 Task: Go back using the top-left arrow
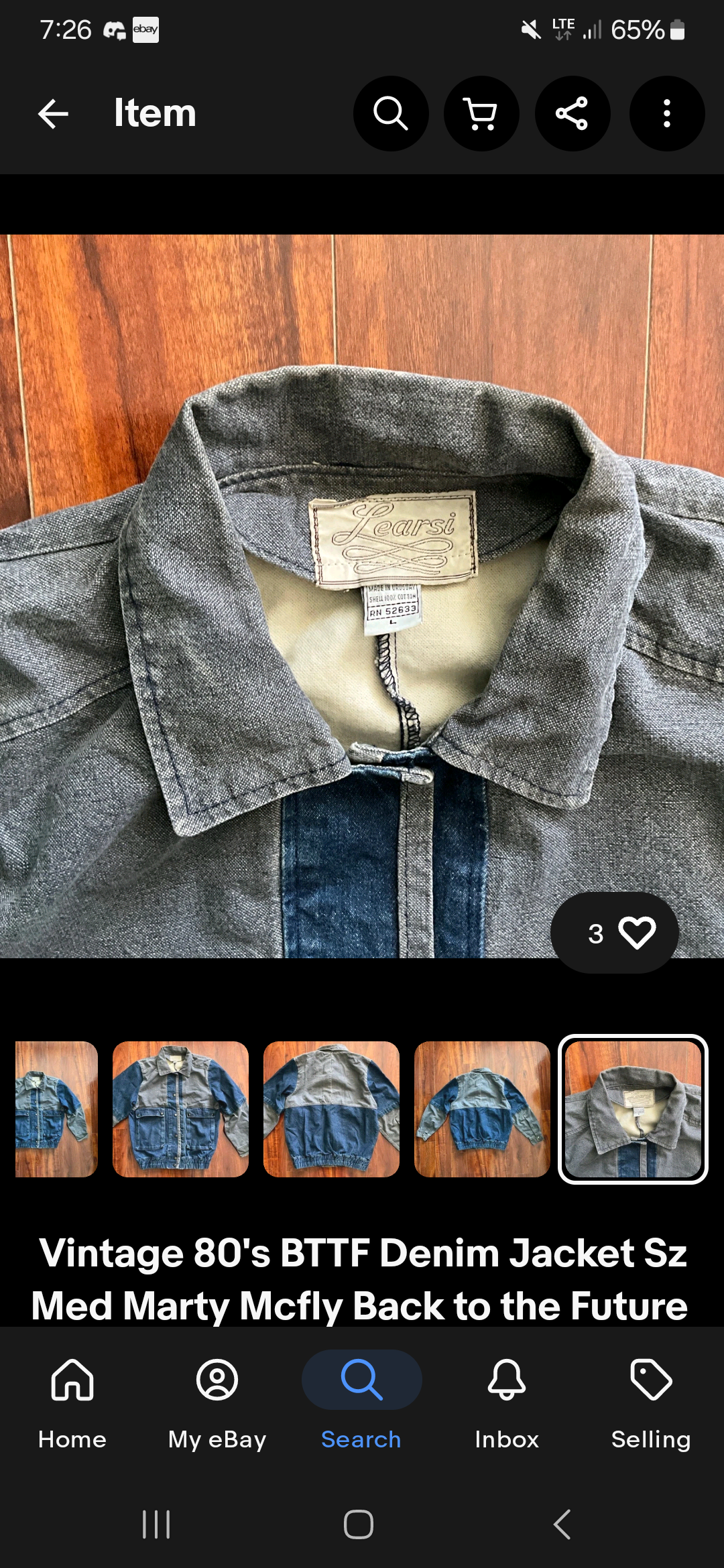(54, 113)
